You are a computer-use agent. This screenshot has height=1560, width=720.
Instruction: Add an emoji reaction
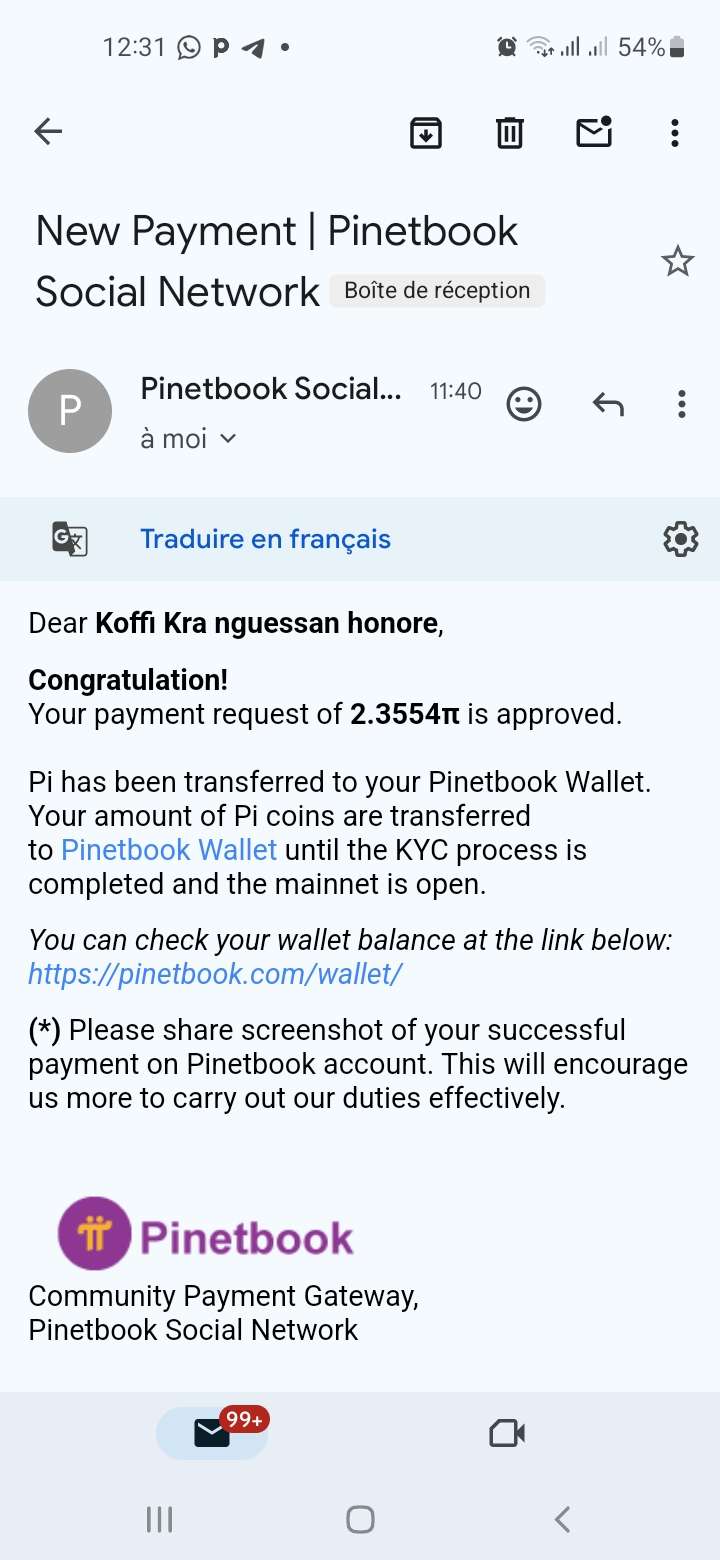(x=524, y=404)
